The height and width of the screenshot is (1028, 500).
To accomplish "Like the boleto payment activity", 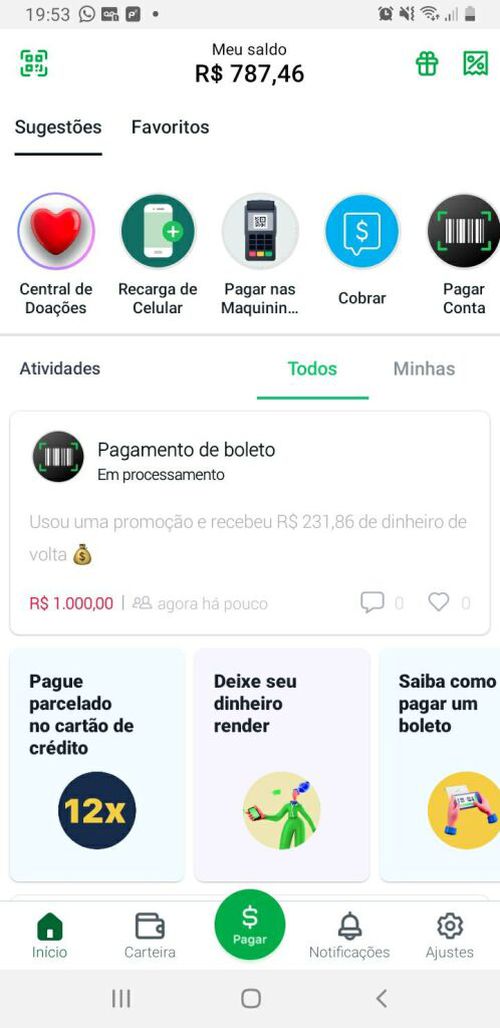I will pos(438,602).
